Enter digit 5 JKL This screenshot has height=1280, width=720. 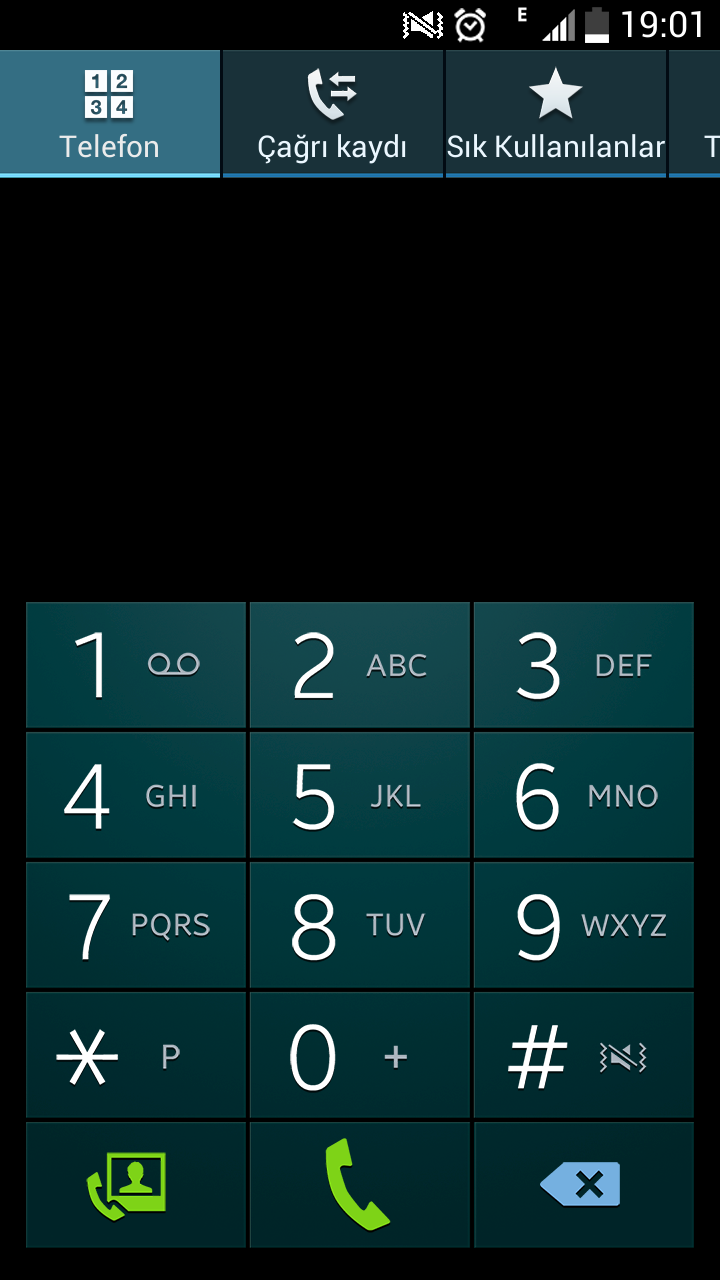point(360,795)
